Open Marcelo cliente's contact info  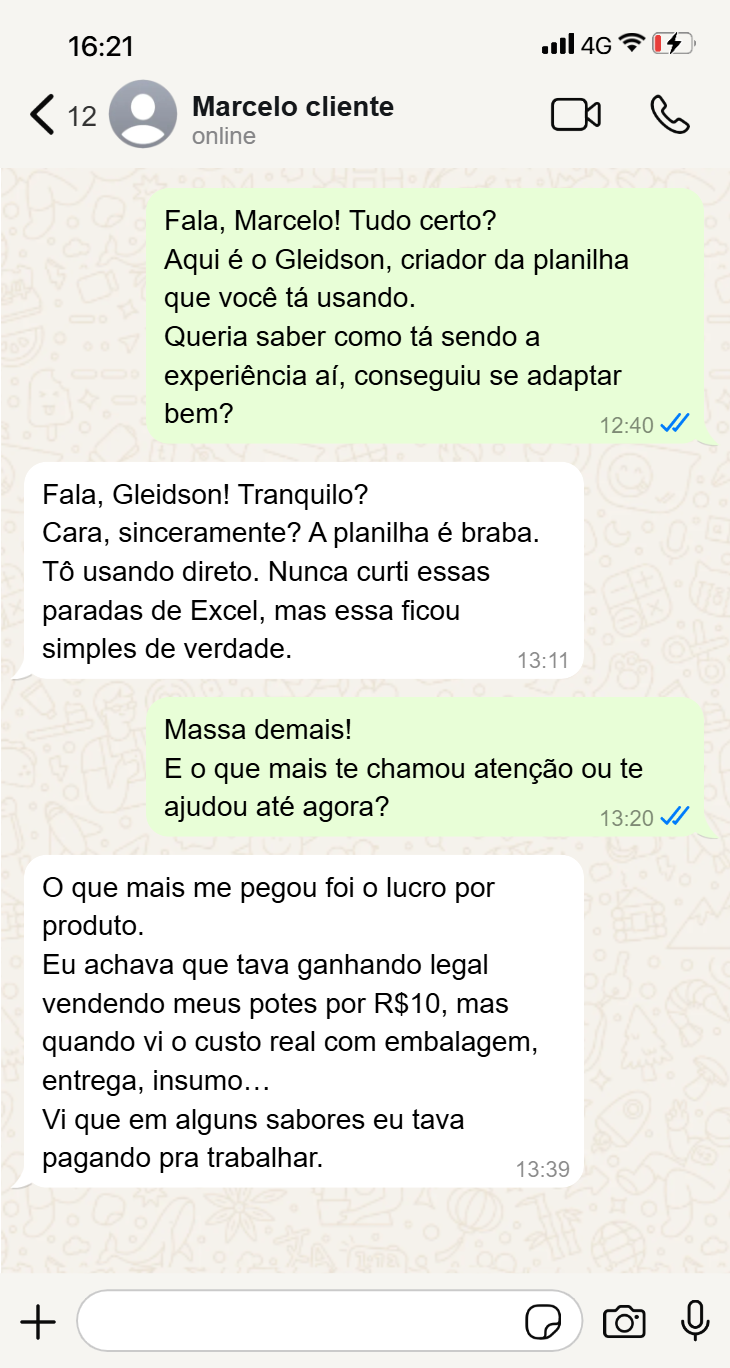[292, 118]
